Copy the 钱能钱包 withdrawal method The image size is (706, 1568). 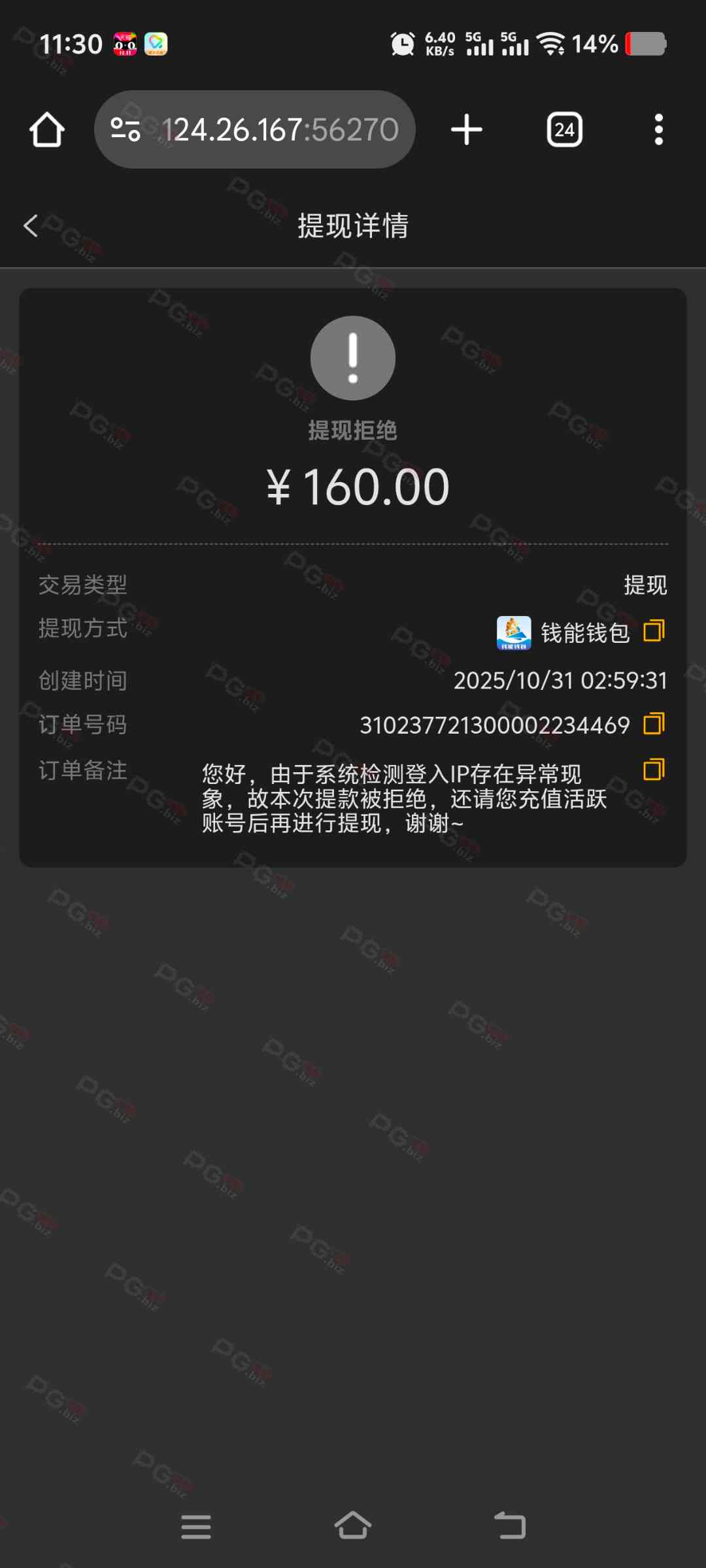pyautogui.click(x=654, y=631)
